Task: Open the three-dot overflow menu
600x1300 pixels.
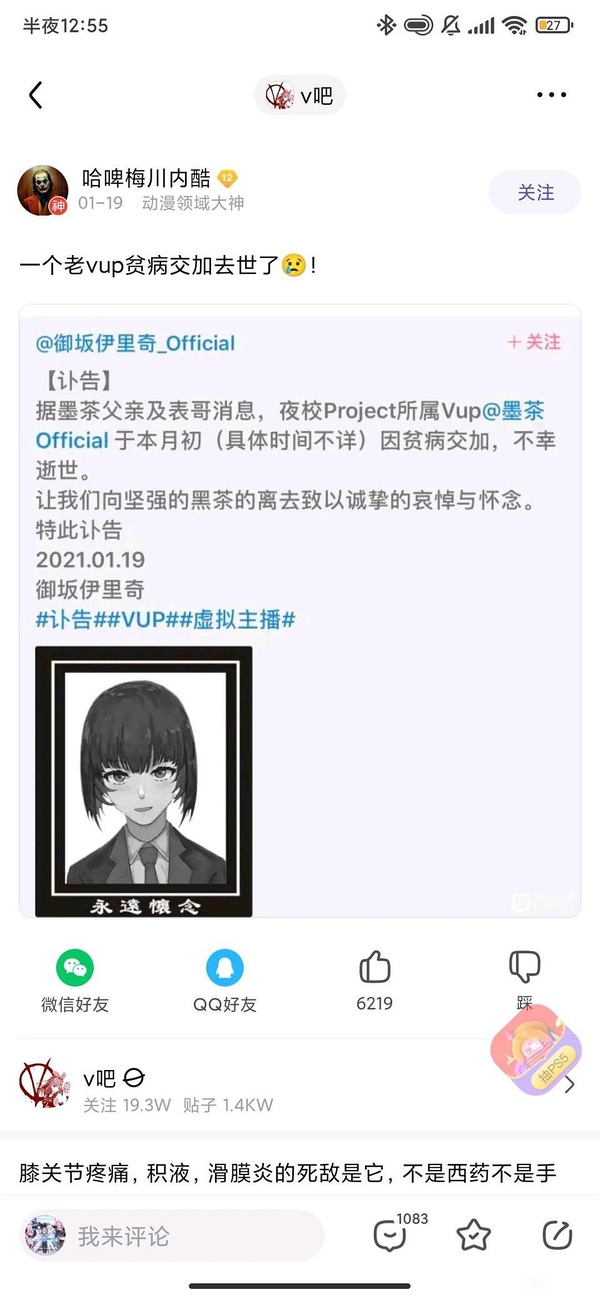Action: click(x=551, y=95)
